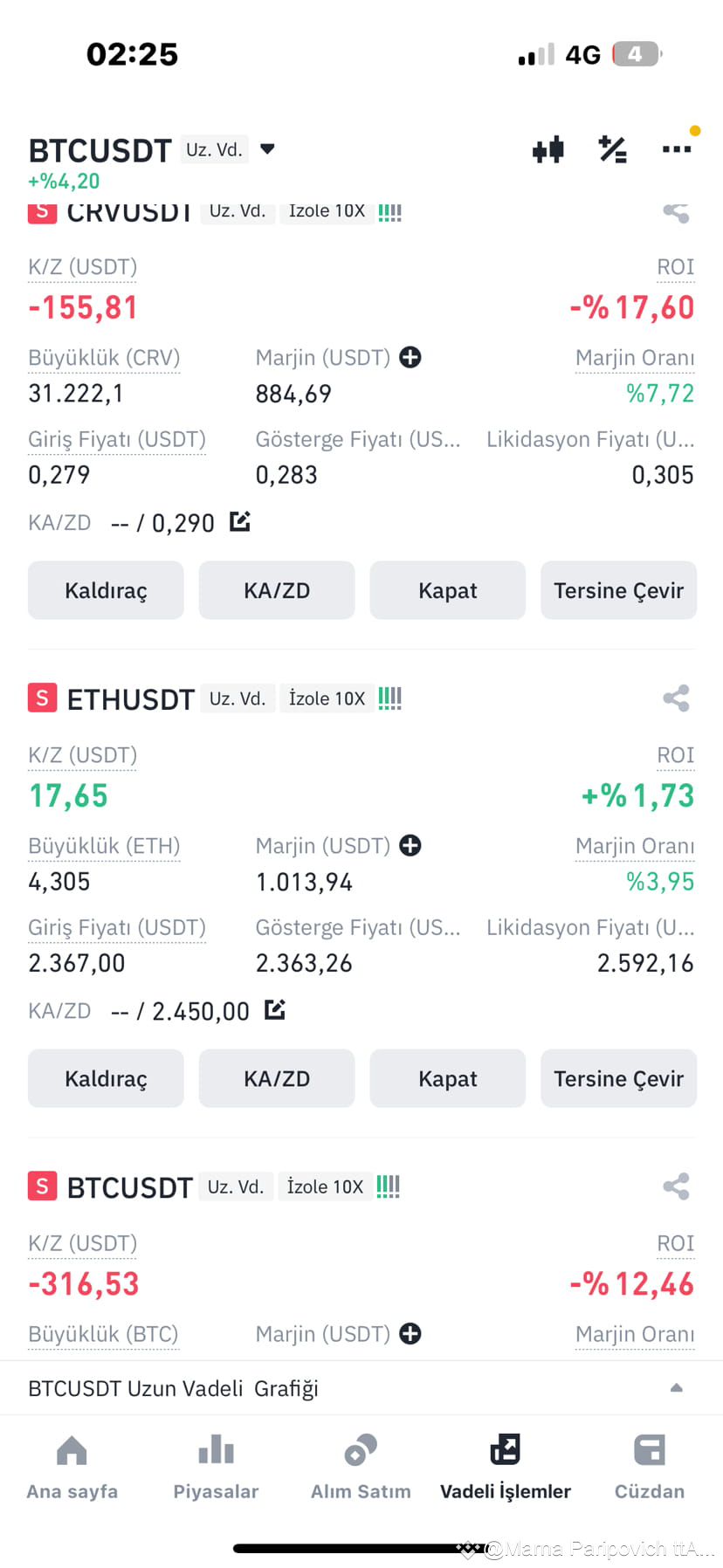Viewport: 723px width, 1568px height.
Task: Add margin to the BTCUSDT position
Action: tap(410, 1333)
